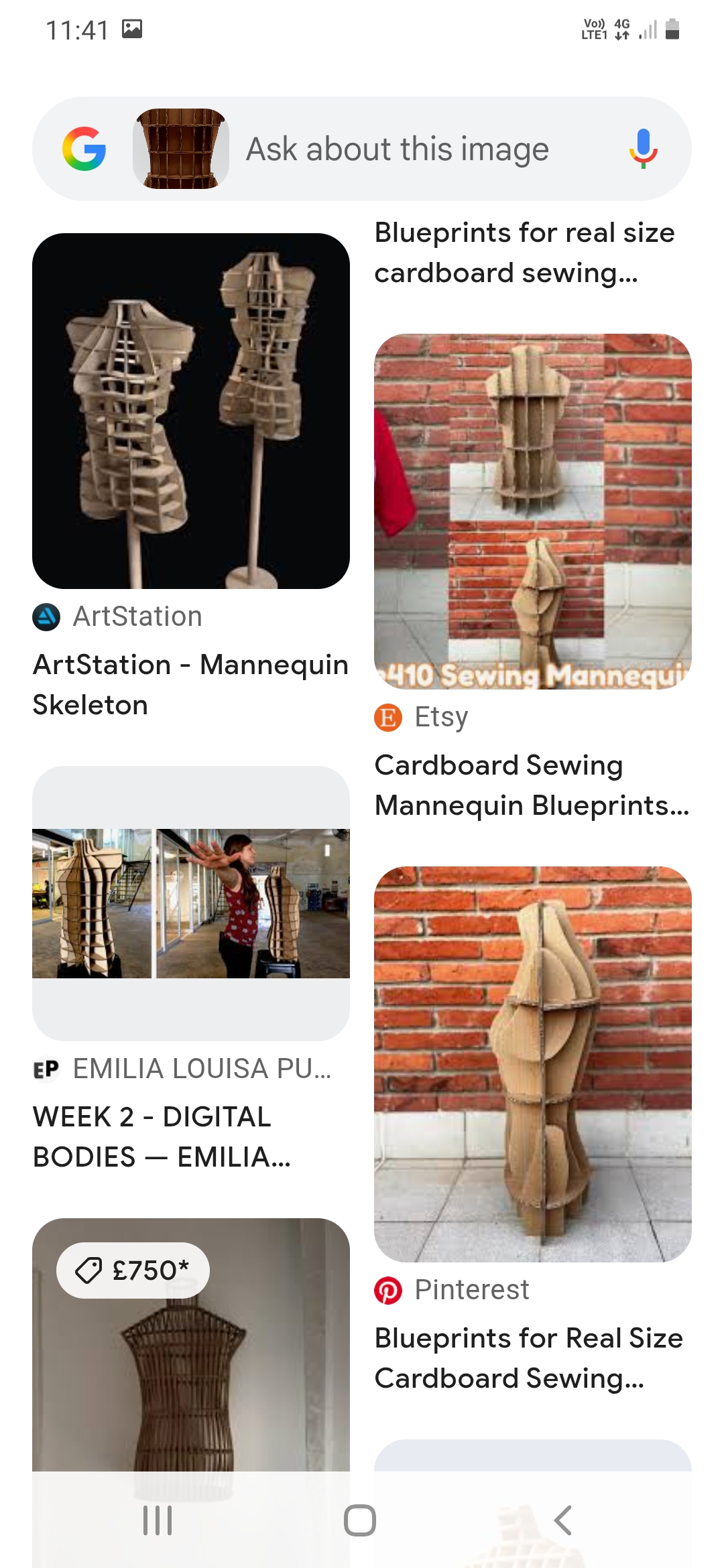
Task: Open Emilia Louisa Week 2 Digital Bodies result
Action: (191, 903)
